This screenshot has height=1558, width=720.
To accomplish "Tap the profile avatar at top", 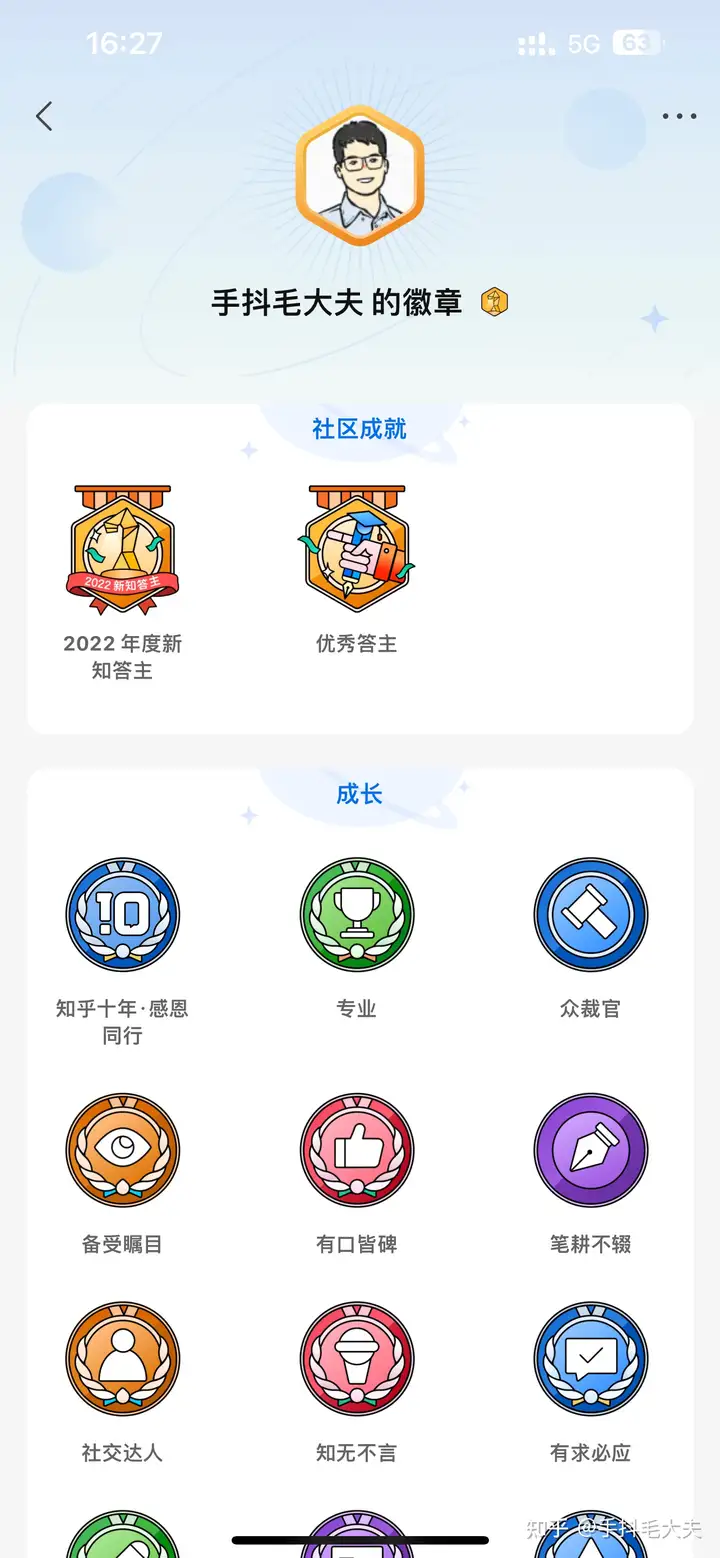I will (360, 174).
